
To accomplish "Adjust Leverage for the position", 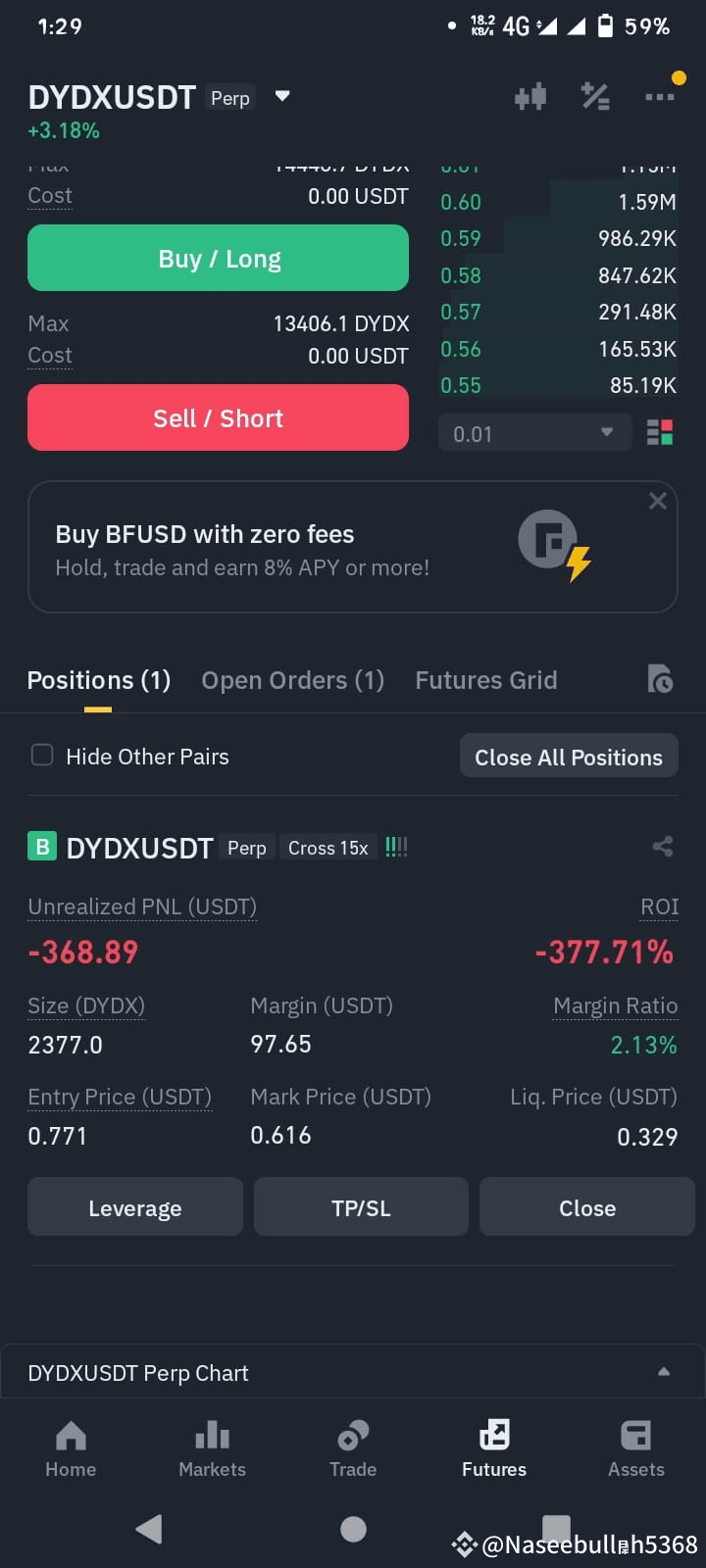I will (135, 1207).
